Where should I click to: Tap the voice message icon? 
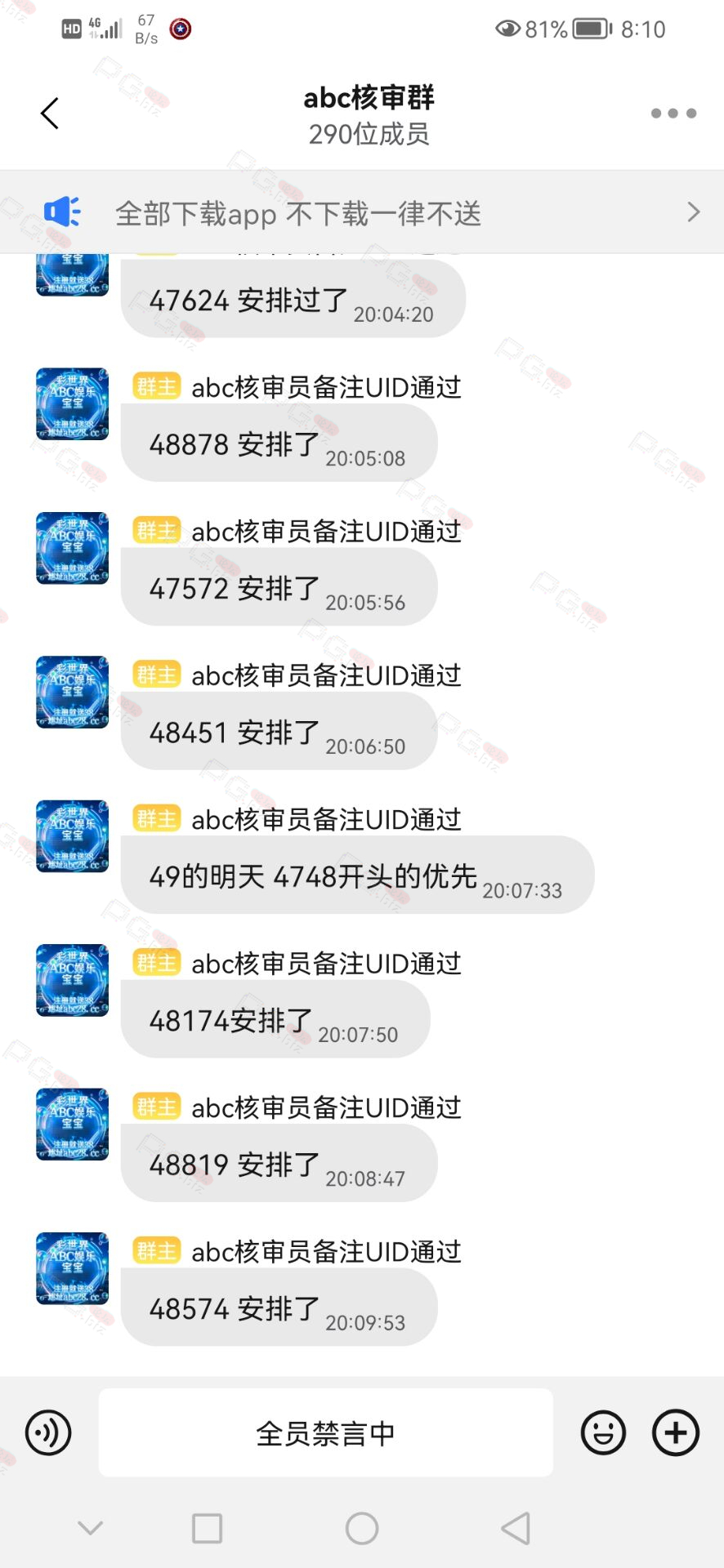click(x=48, y=1432)
